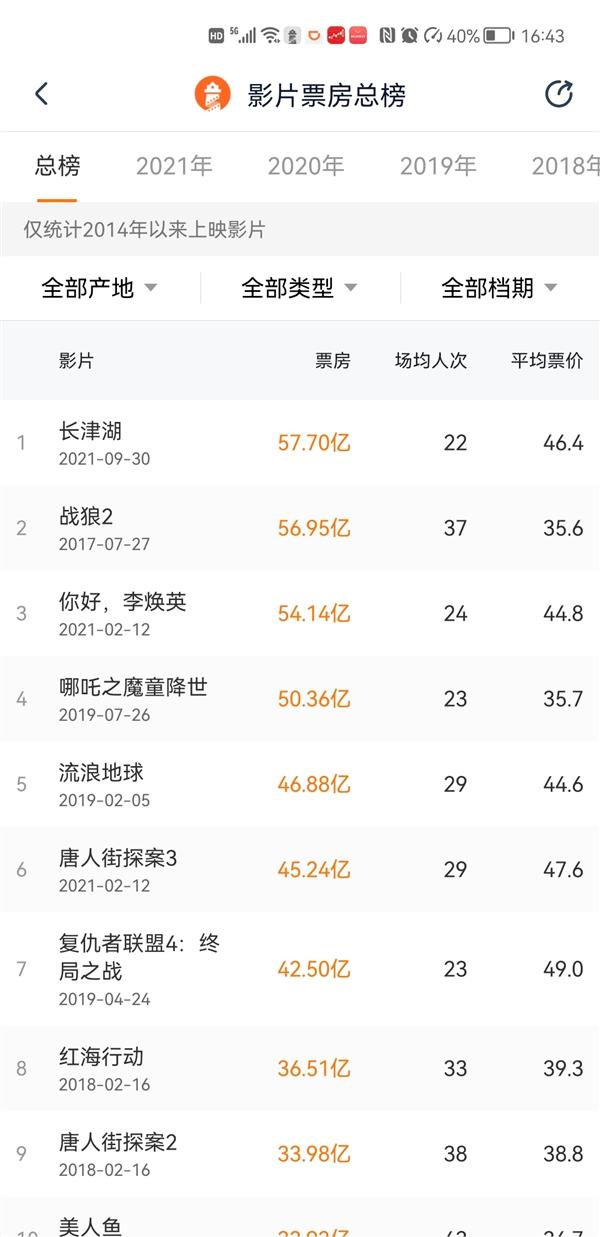Screen dimensions: 600x1237
Task: Switch to the 2021年 tab
Action: tap(174, 166)
